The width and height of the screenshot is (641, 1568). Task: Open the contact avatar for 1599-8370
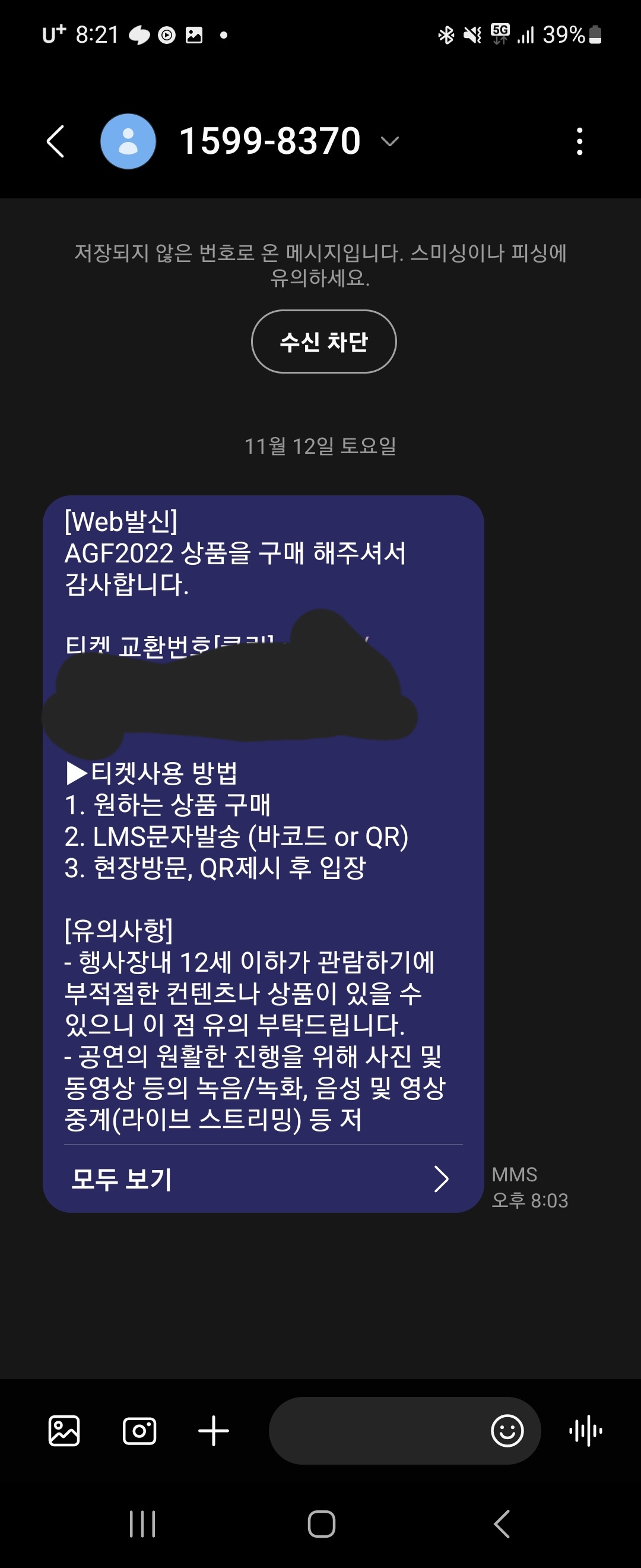coord(128,141)
